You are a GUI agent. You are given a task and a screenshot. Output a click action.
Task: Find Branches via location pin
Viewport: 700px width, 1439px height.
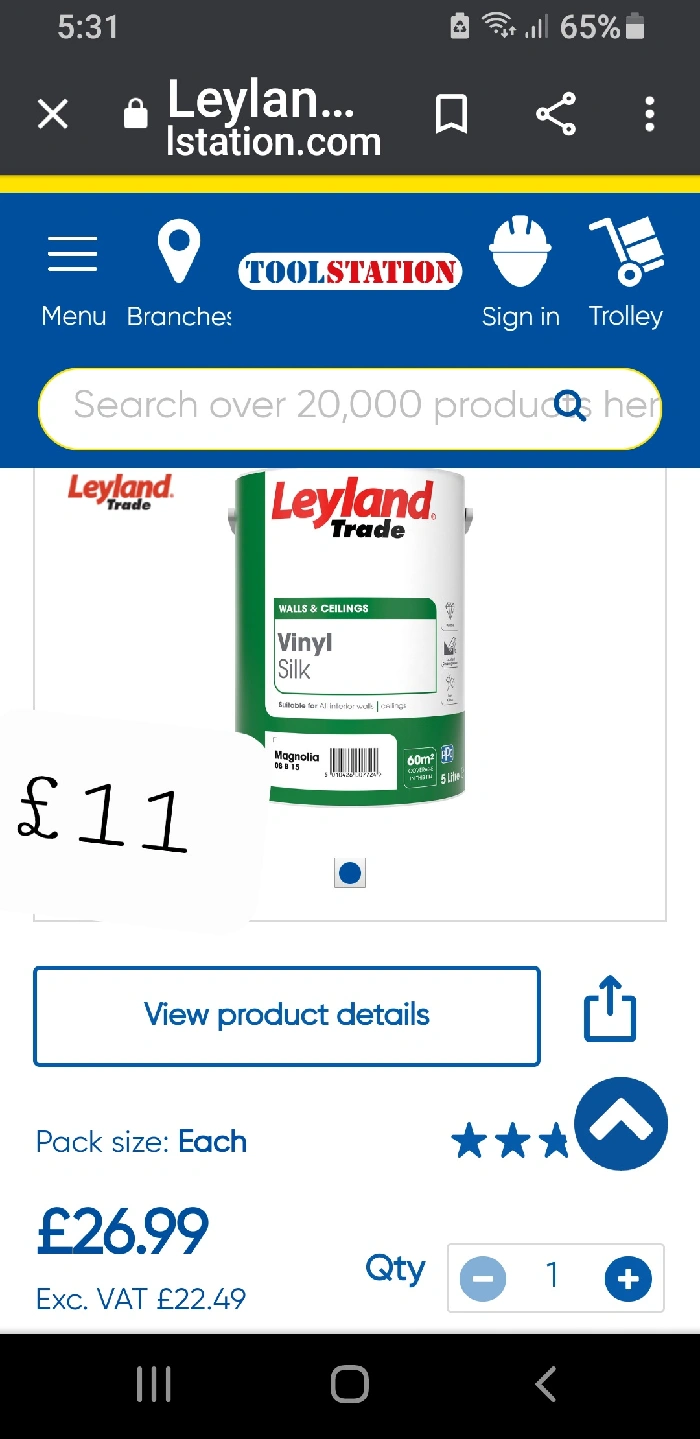179,275
